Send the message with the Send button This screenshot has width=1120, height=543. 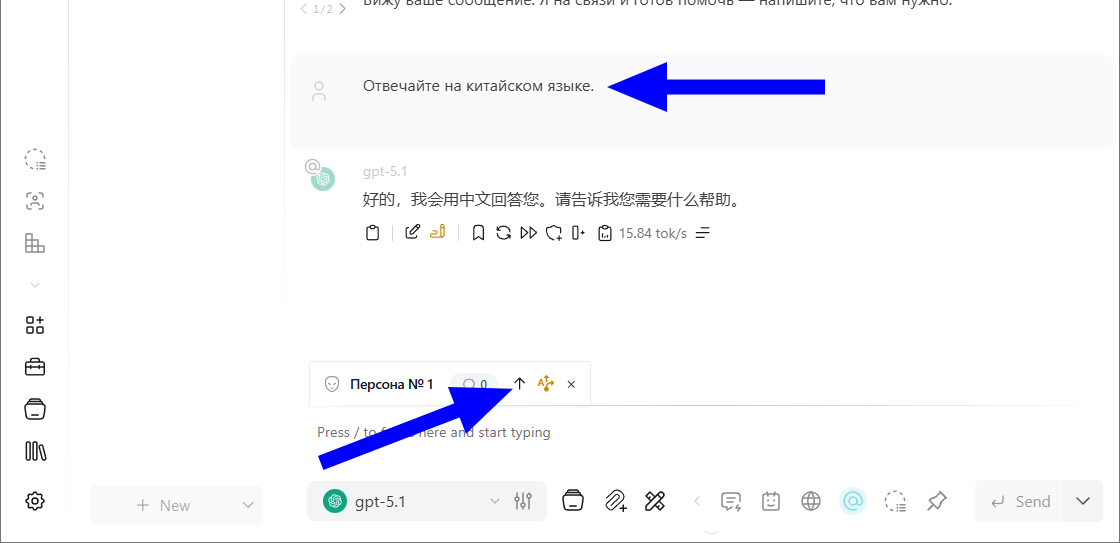point(1020,501)
